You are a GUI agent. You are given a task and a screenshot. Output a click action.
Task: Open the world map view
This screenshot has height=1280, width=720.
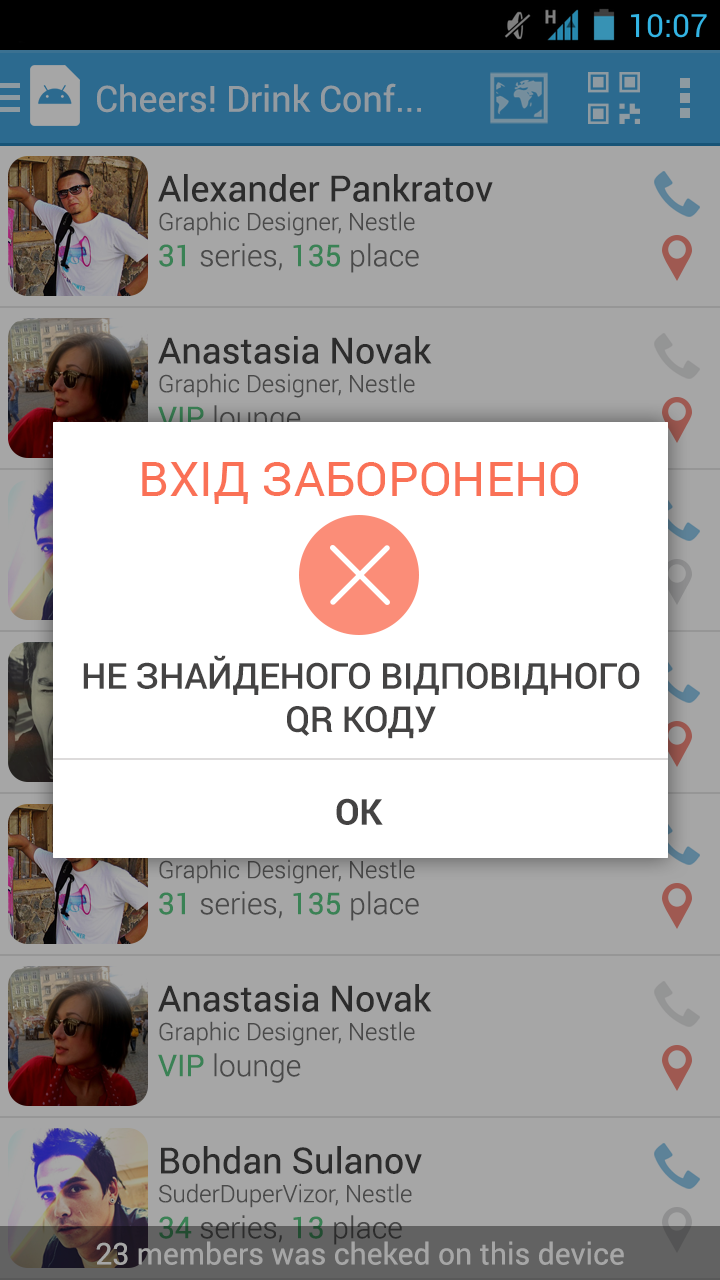pyautogui.click(x=518, y=98)
